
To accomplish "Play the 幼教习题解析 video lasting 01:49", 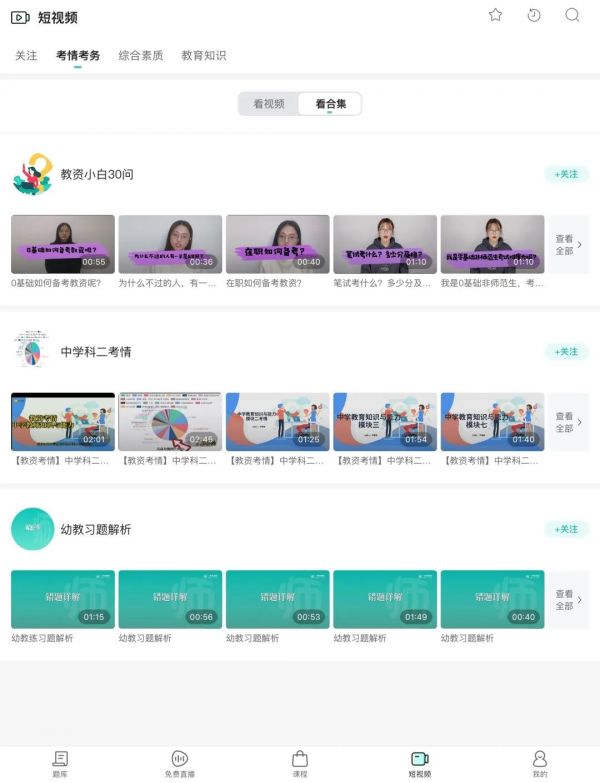I will tap(384, 599).
